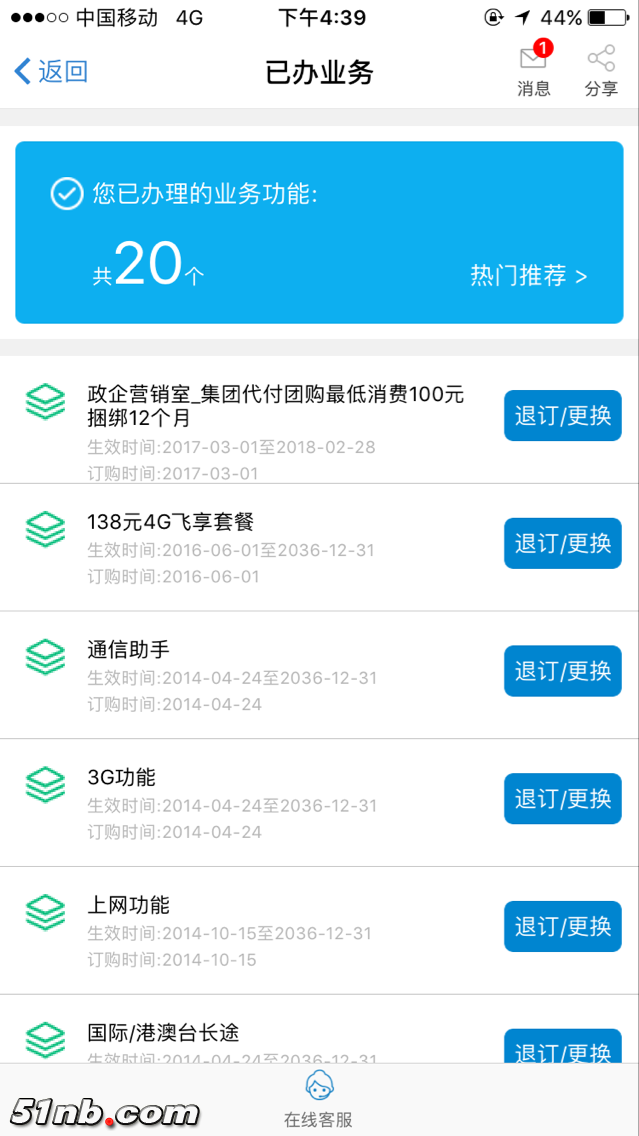Tap 退订/更换 for 政企营销室 group plan
The height and width of the screenshot is (1136, 639).
tap(562, 415)
